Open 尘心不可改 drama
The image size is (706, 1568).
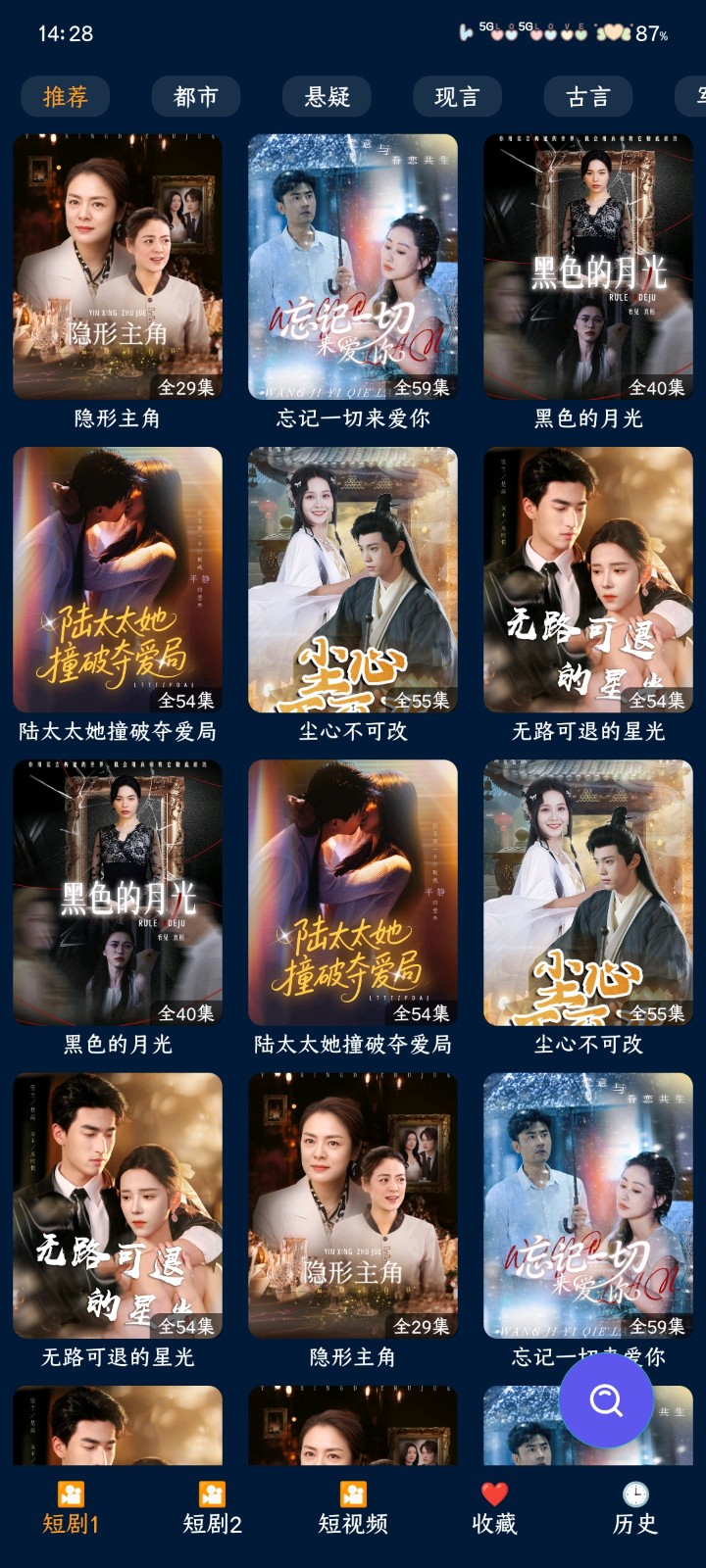point(353,578)
